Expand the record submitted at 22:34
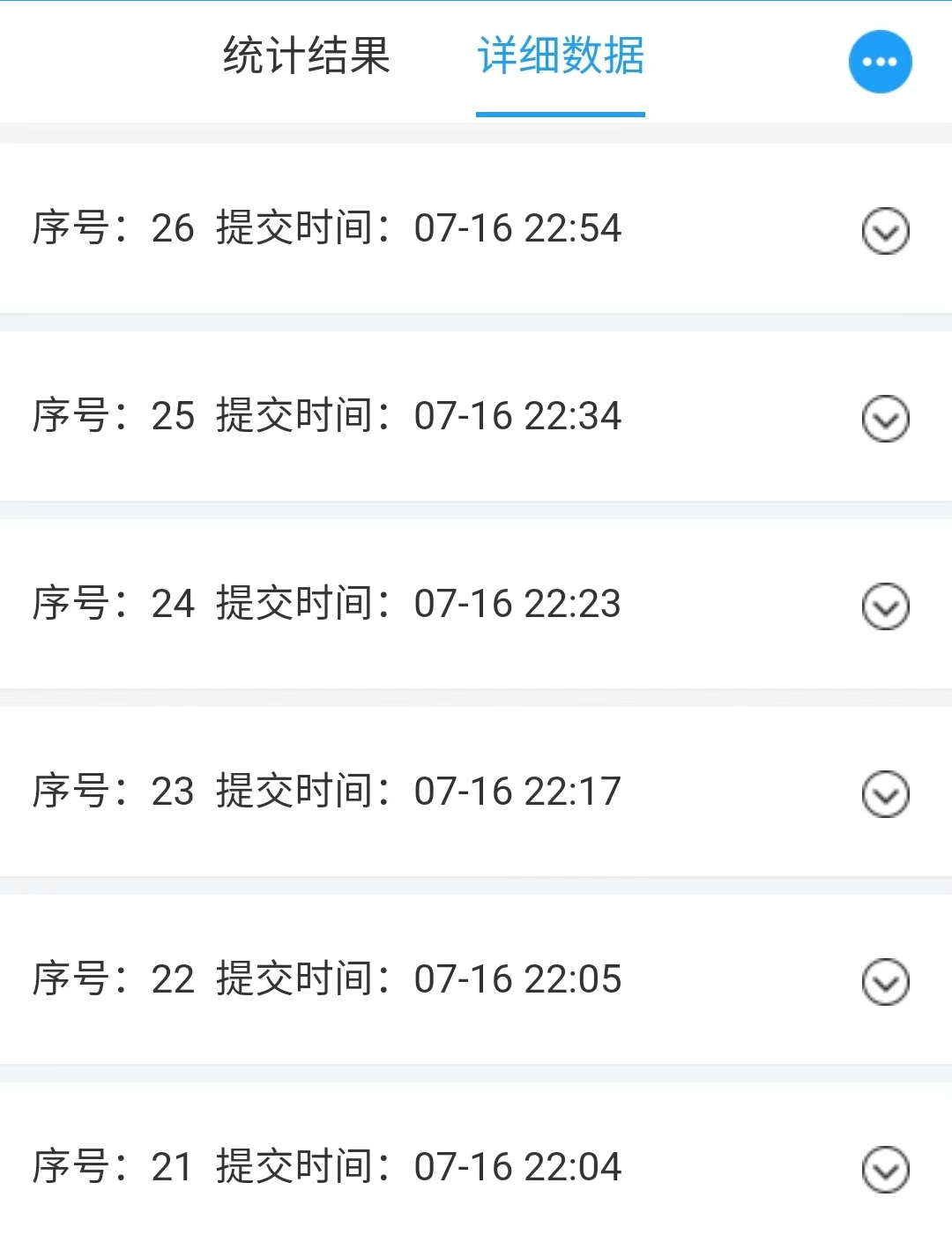 point(885,419)
